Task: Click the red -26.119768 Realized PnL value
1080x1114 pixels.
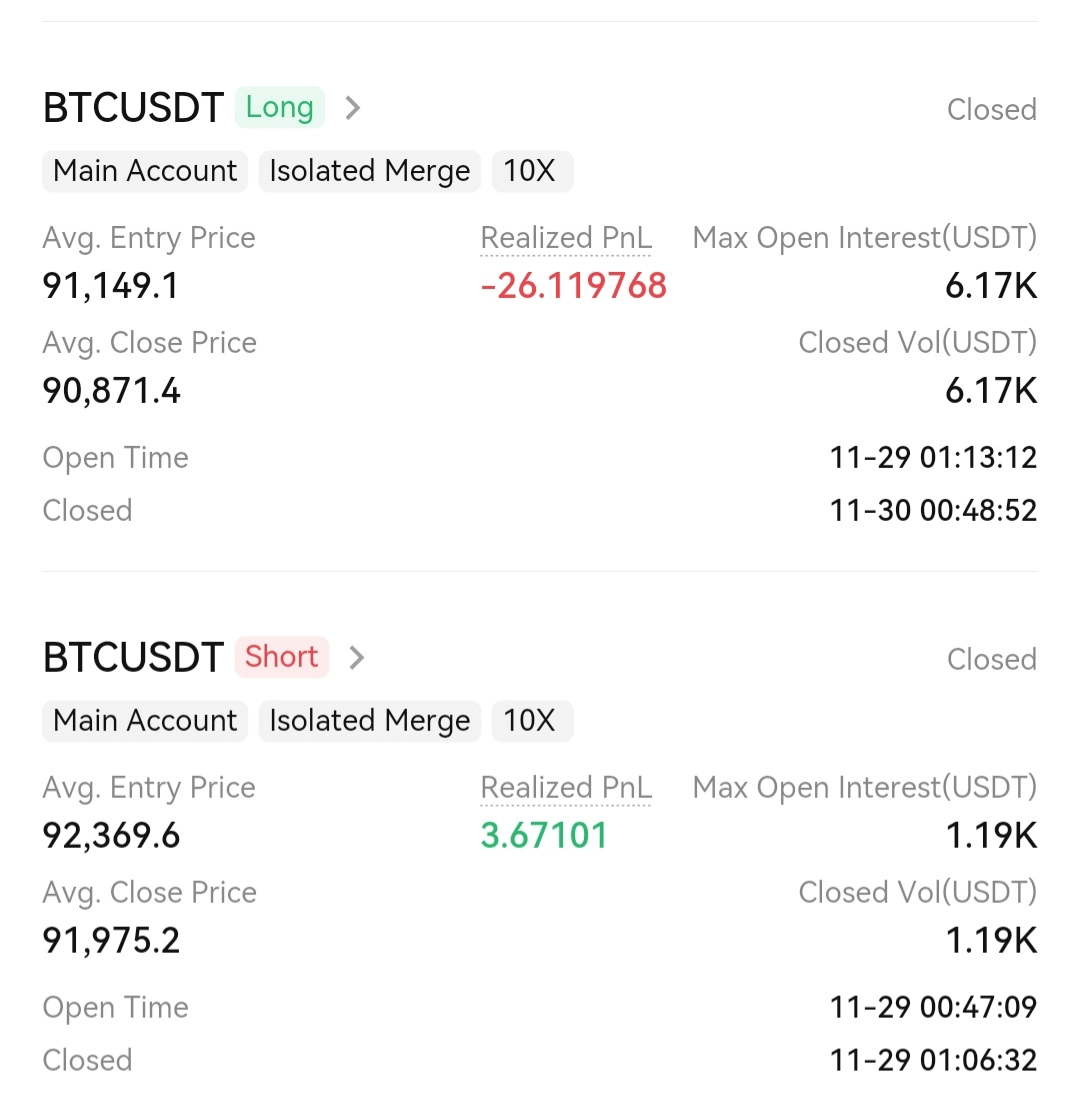Action: (x=573, y=285)
